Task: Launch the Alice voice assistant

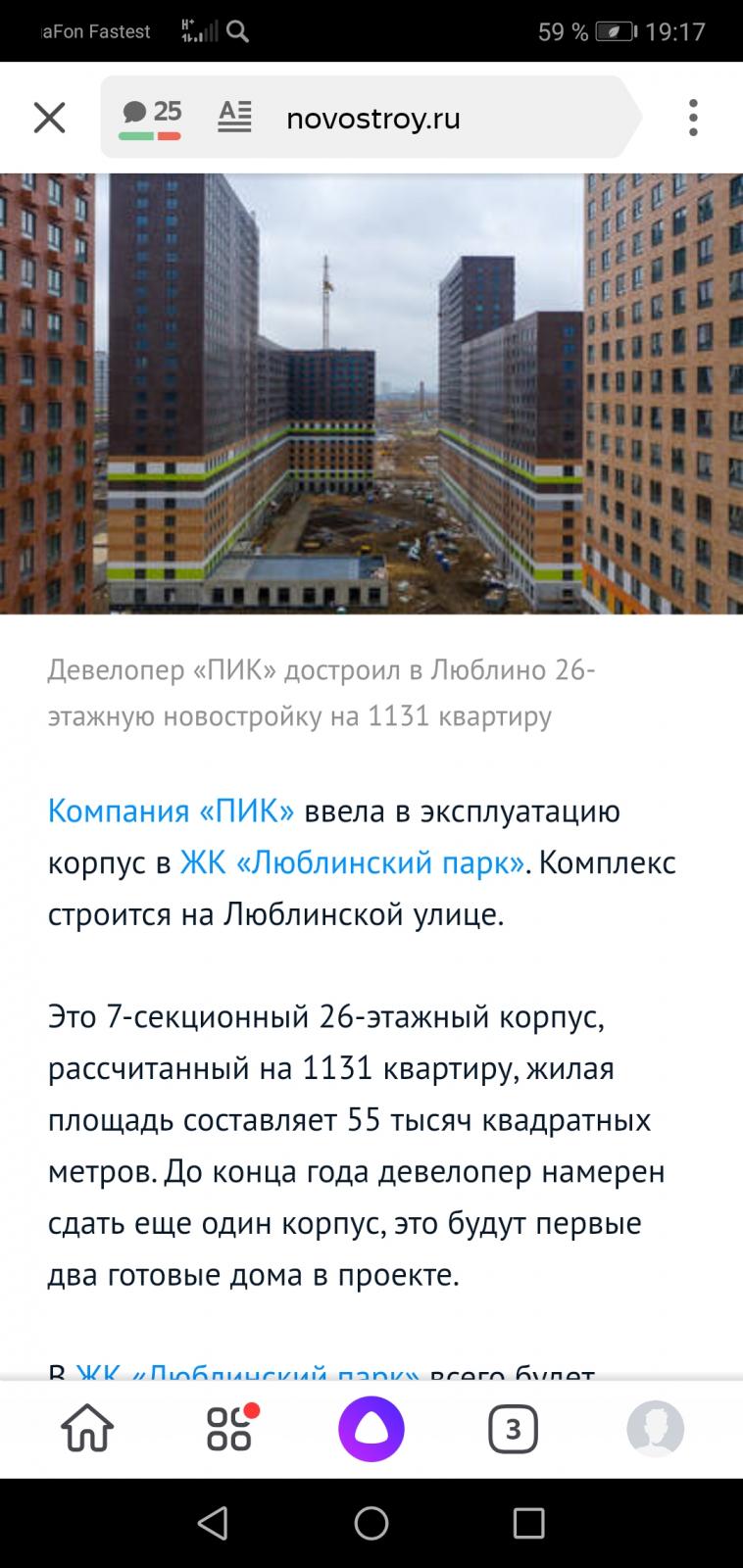Action: click(x=371, y=1428)
